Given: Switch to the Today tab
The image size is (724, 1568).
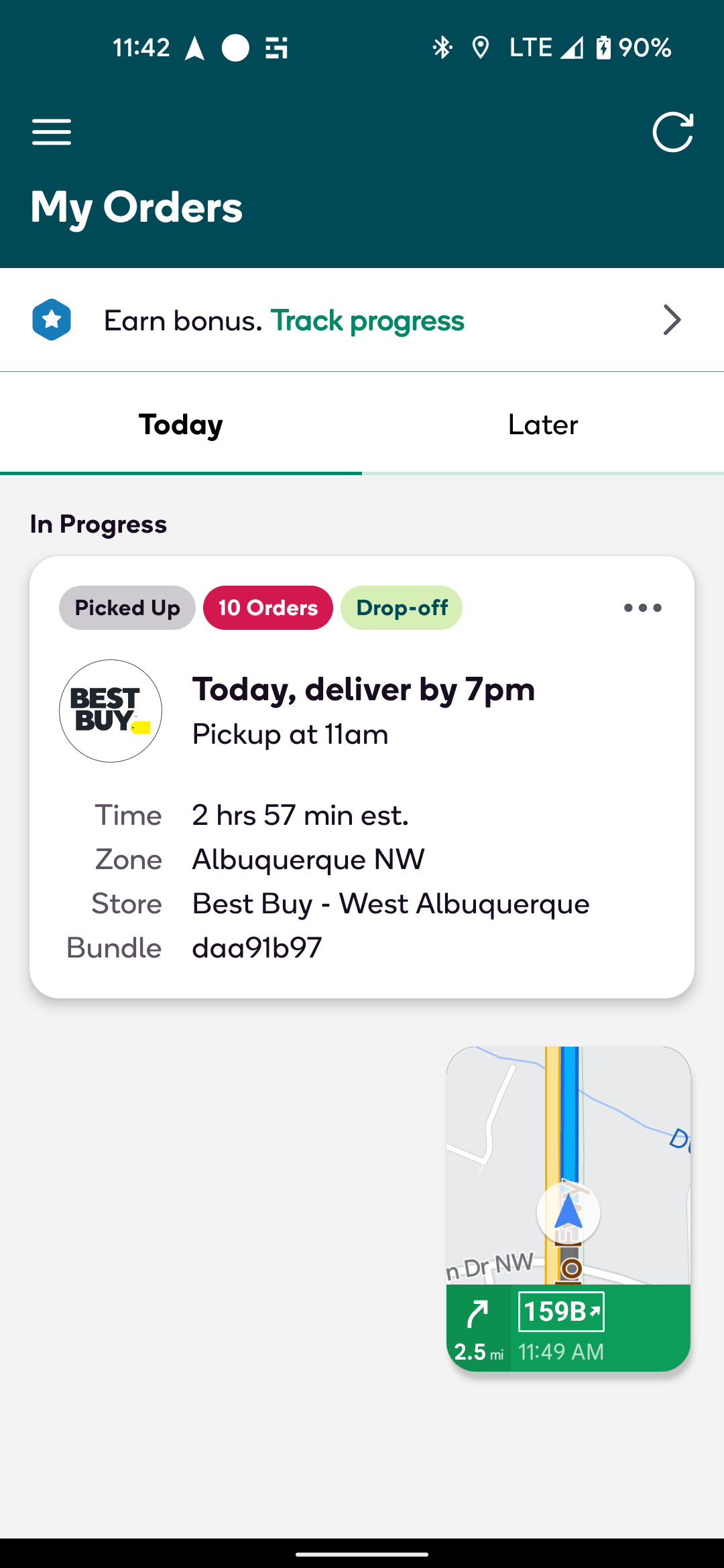Looking at the screenshot, I should (181, 425).
